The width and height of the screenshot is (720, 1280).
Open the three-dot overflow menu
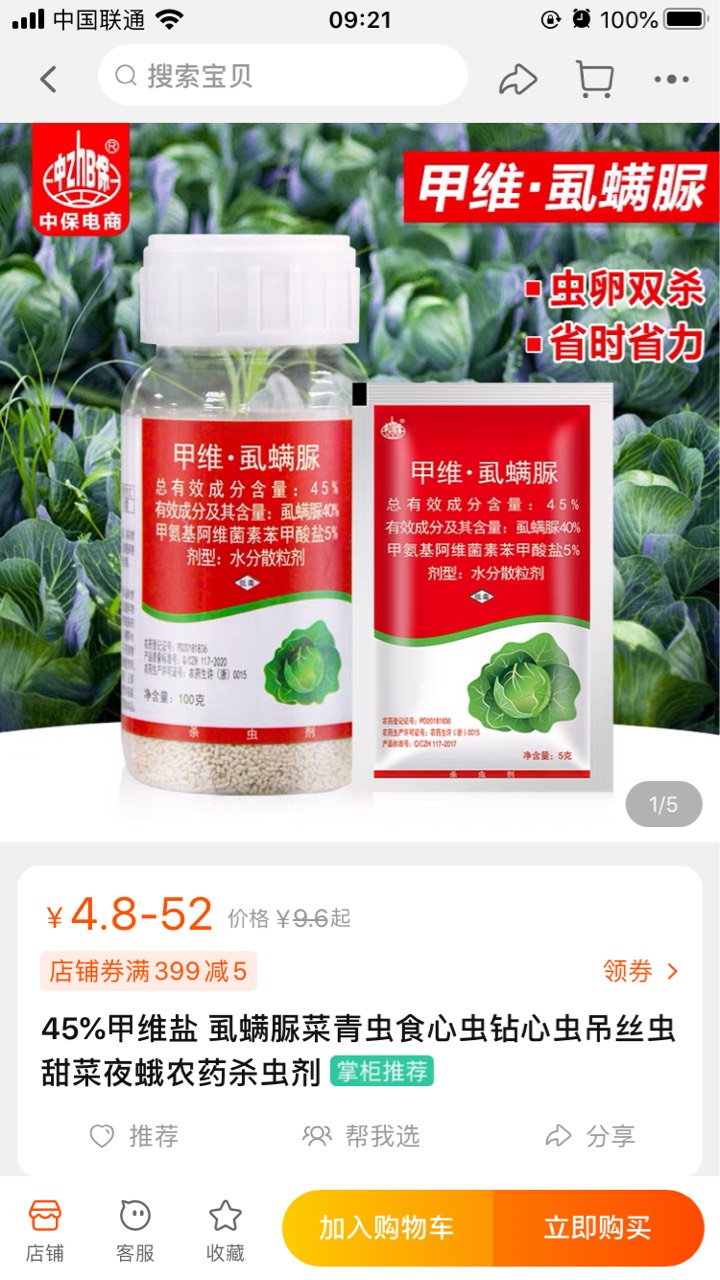click(x=671, y=78)
